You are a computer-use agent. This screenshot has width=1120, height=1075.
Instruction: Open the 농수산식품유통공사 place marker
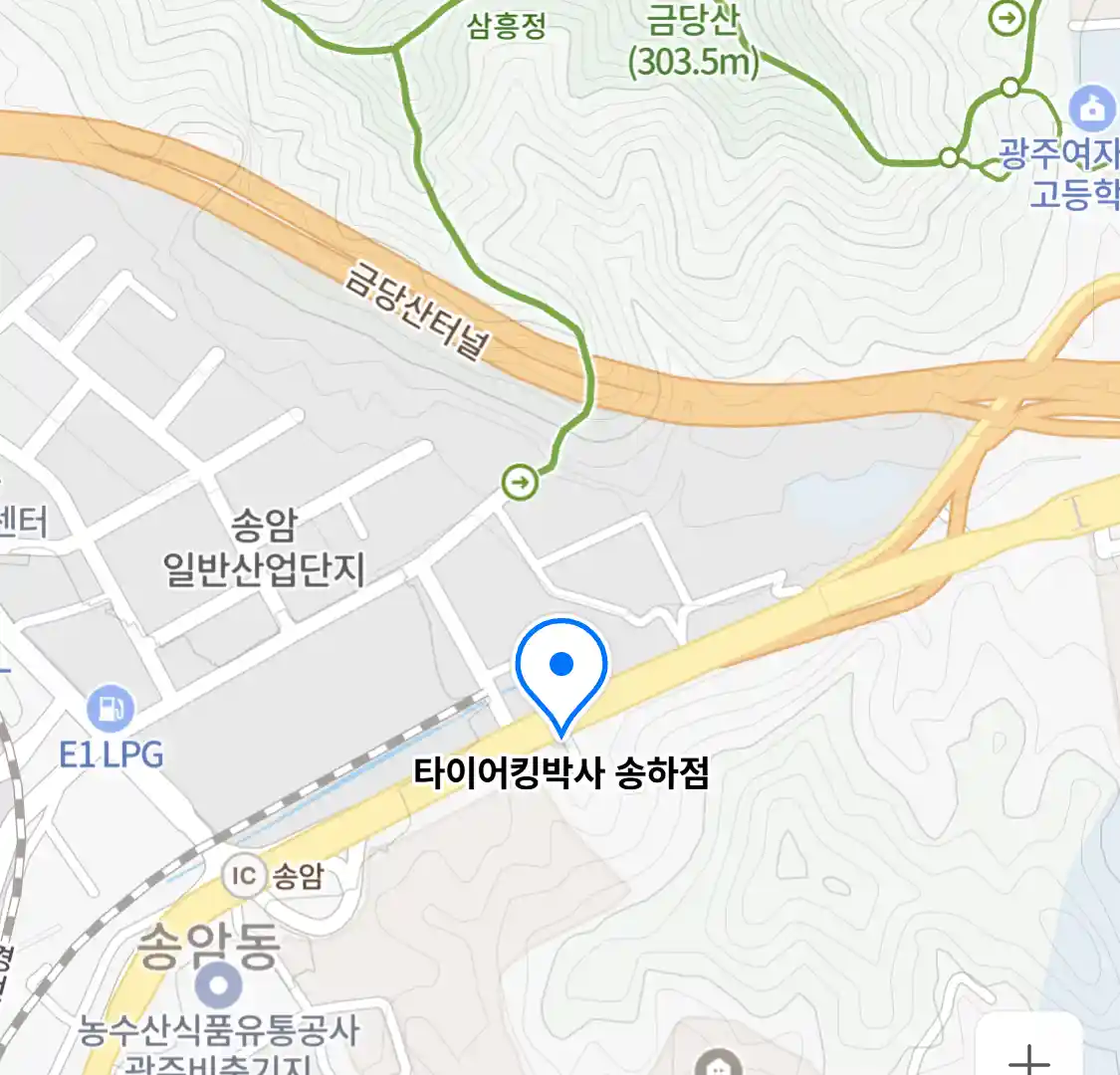click(218, 986)
